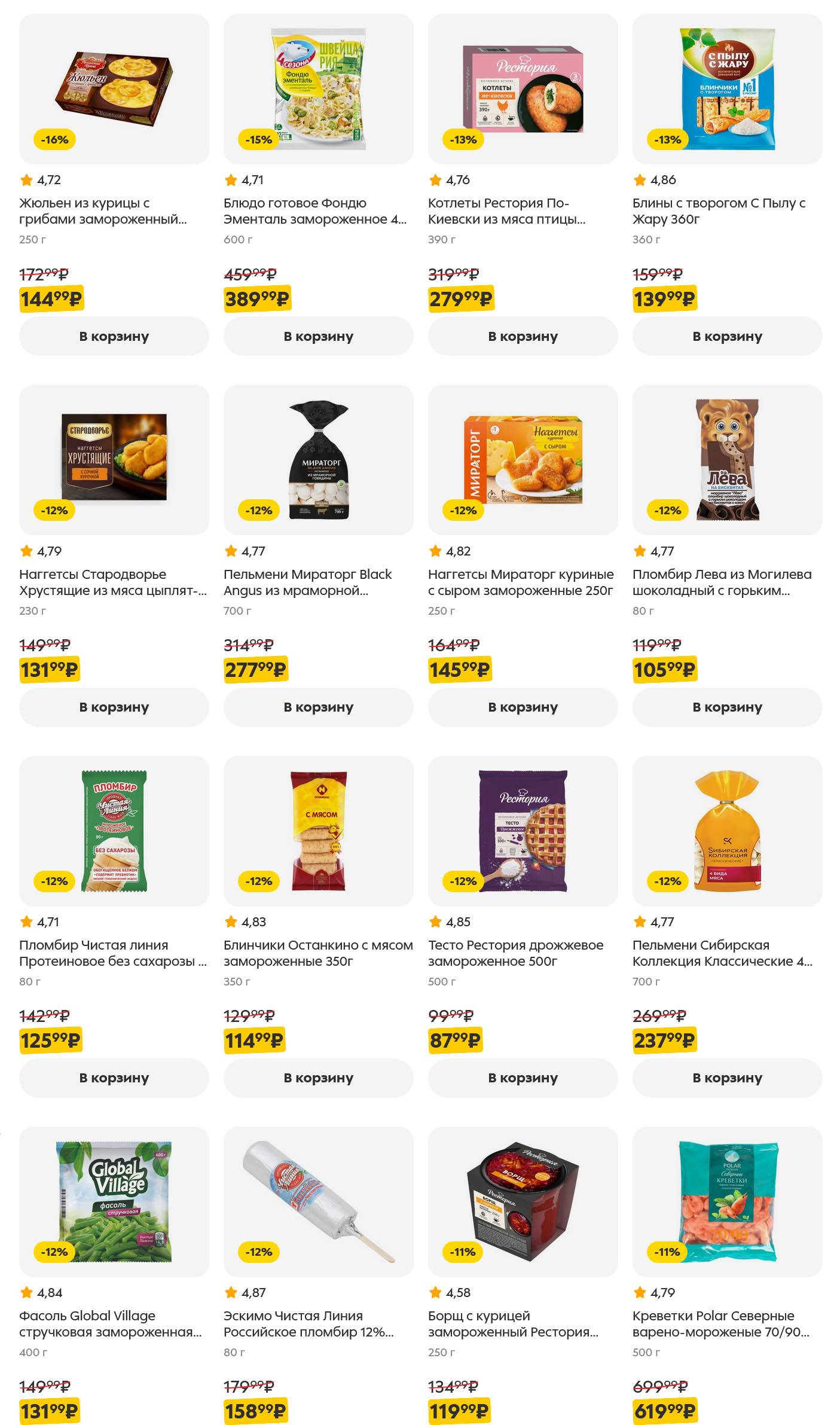The height and width of the screenshot is (1425, 840).
Task: Open Фасоль Global Village product card
Action: 111,1323
